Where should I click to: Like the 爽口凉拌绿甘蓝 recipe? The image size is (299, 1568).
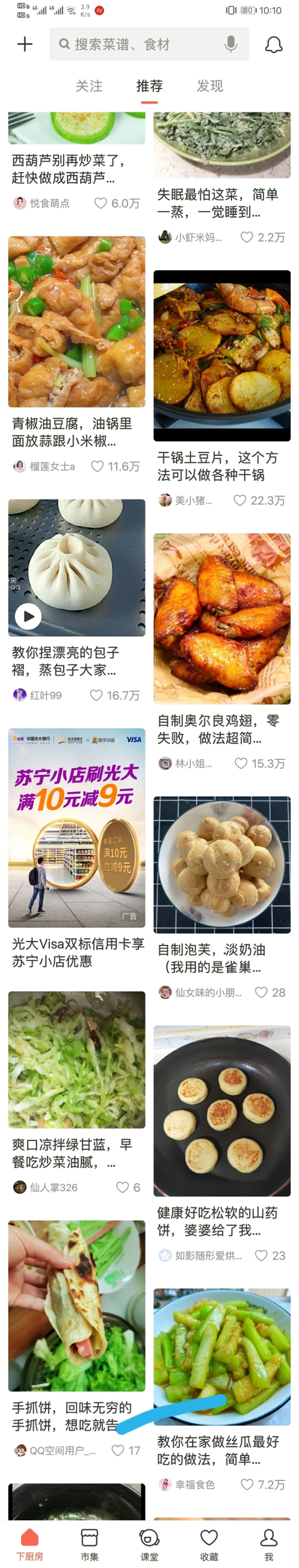coord(123,1187)
